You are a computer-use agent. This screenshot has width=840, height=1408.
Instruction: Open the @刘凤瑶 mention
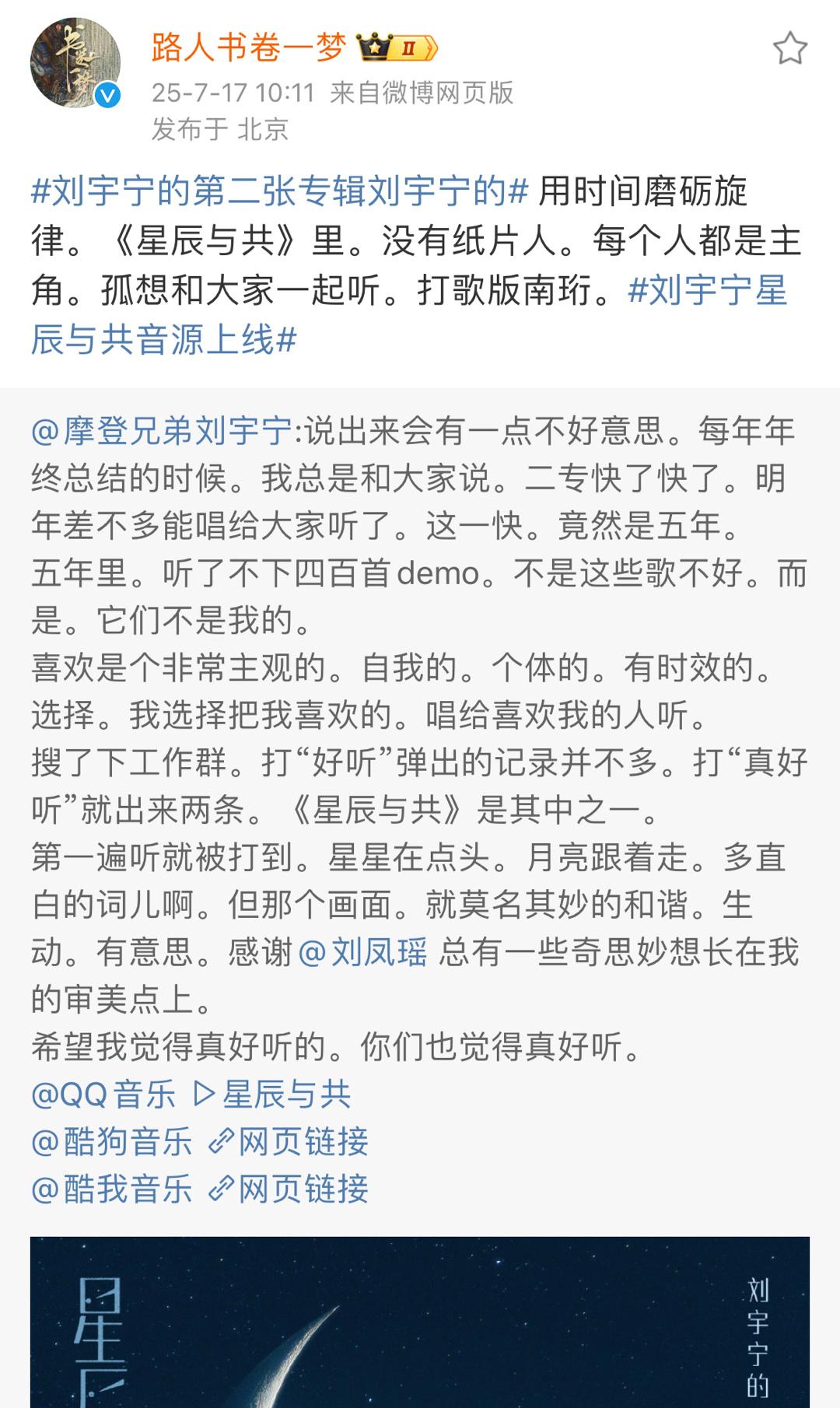363,951
